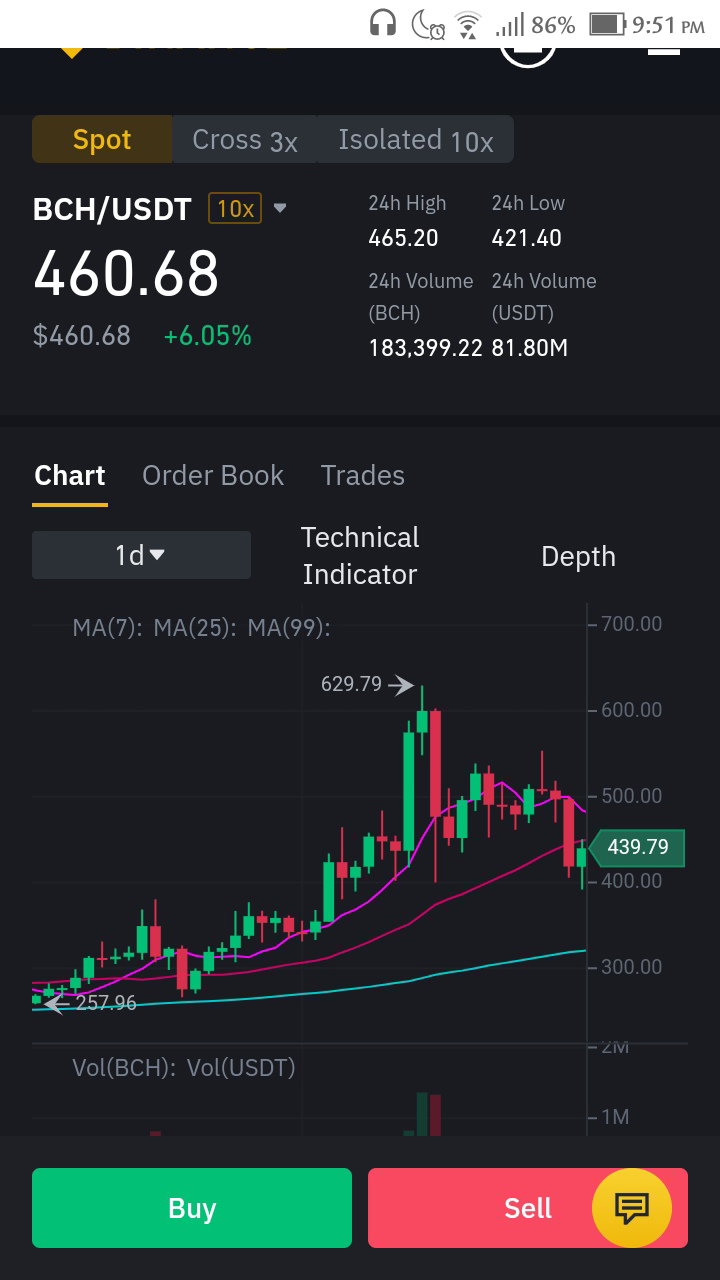Tap the green Buy button
The width and height of the screenshot is (720, 1280).
(x=192, y=1208)
